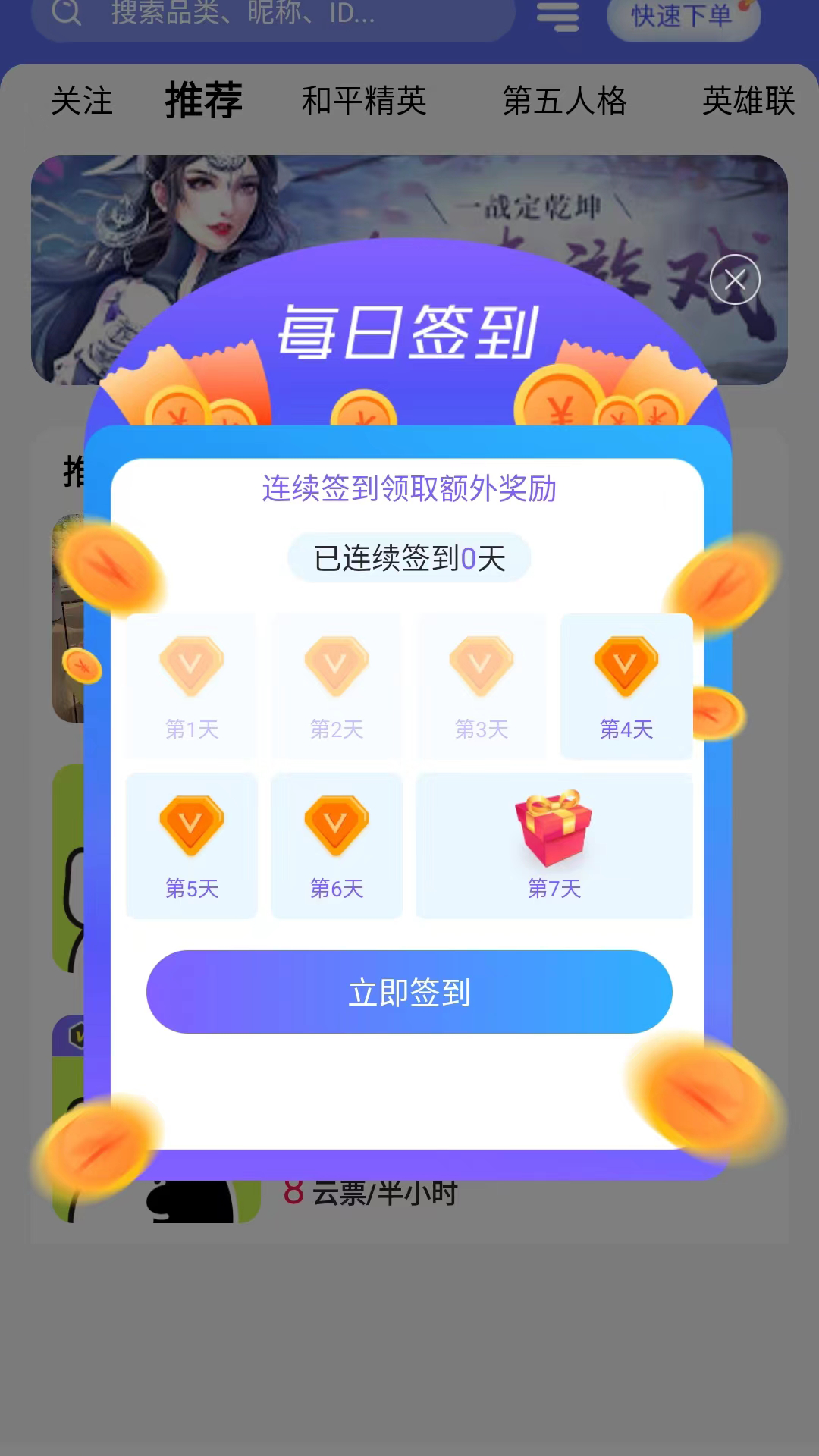
Task: Switch to the 推荐 tab
Action: click(x=204, y=101)
